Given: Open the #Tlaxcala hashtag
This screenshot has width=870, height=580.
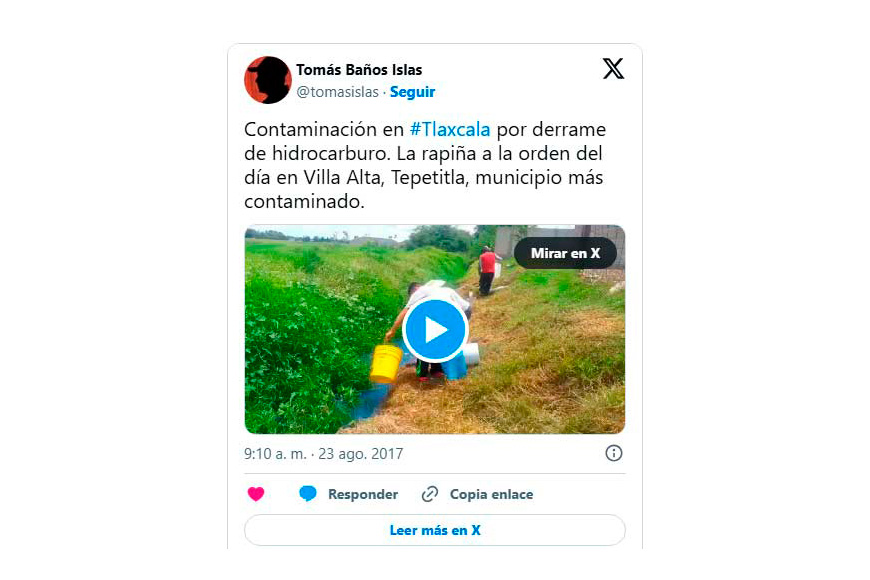Looking at the screenshot, I should [450, 130].
